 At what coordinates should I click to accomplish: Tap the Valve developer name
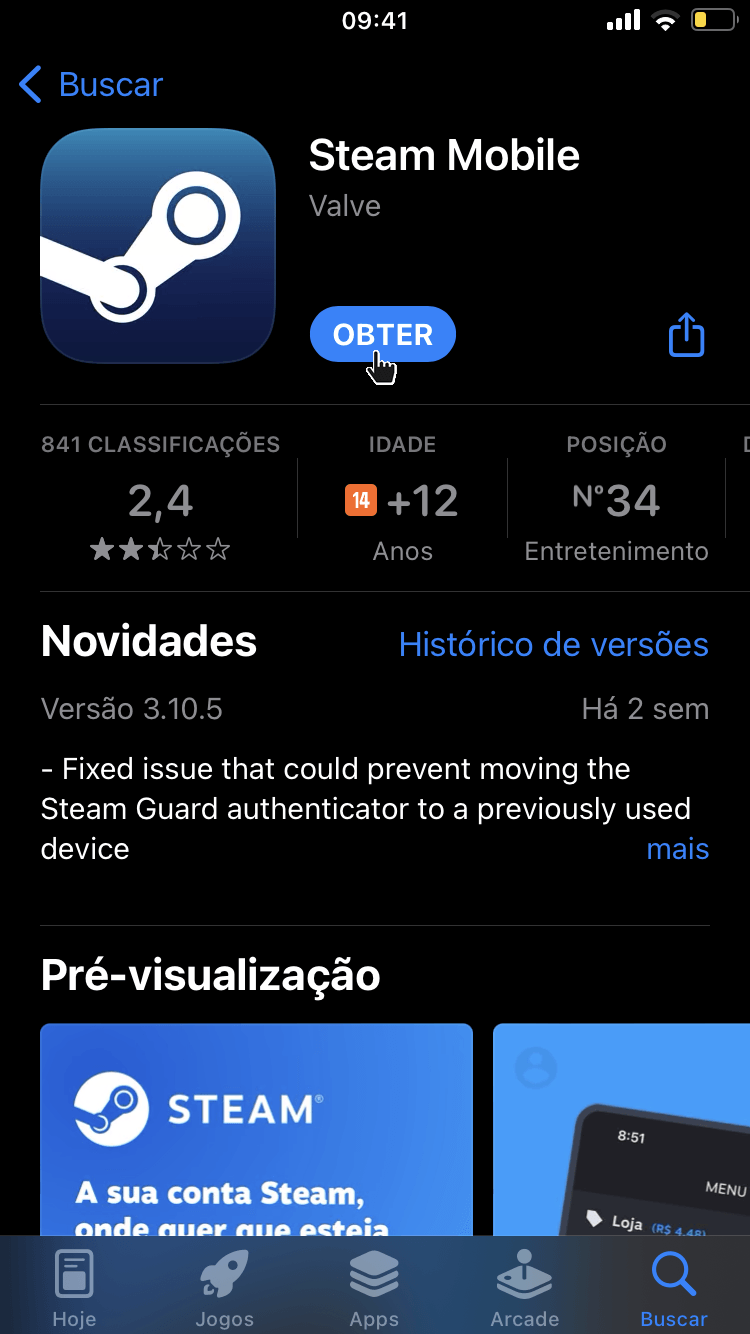point(344,205)
